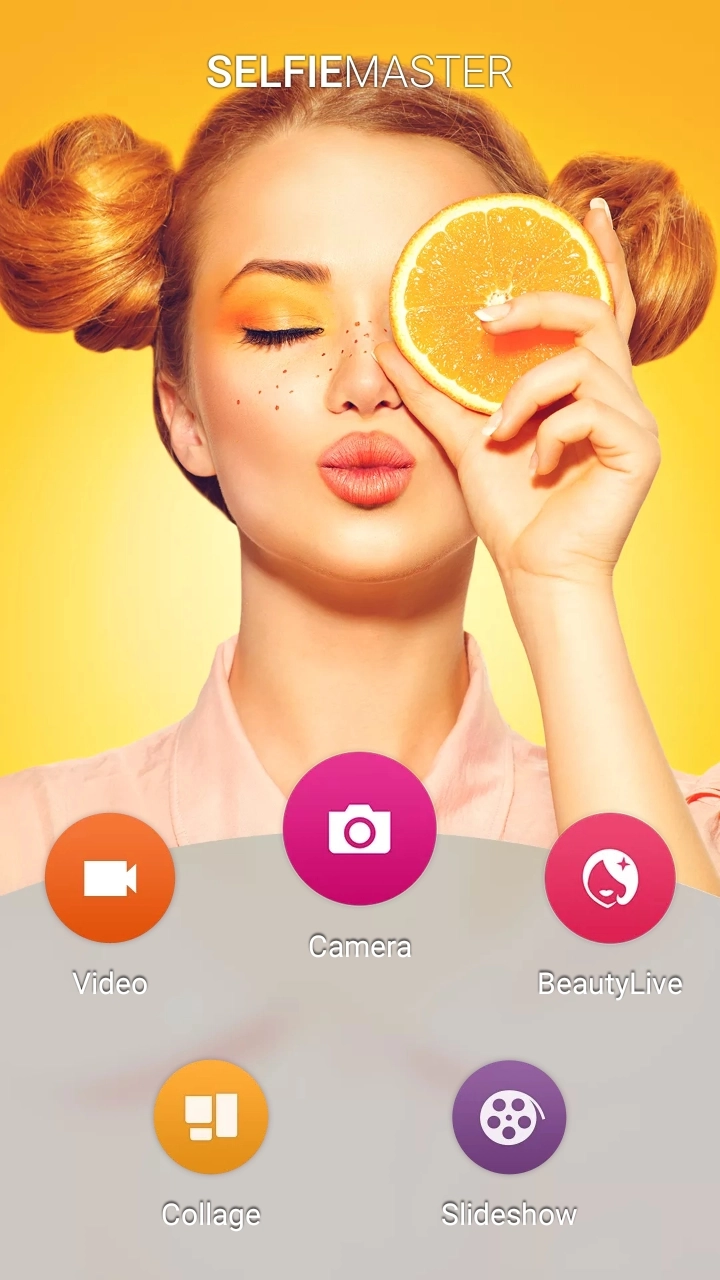This screenshot has width=720, height=1280.
Task: Start Video recording mode
Action: pyautogui.click(x=110, y=878)
